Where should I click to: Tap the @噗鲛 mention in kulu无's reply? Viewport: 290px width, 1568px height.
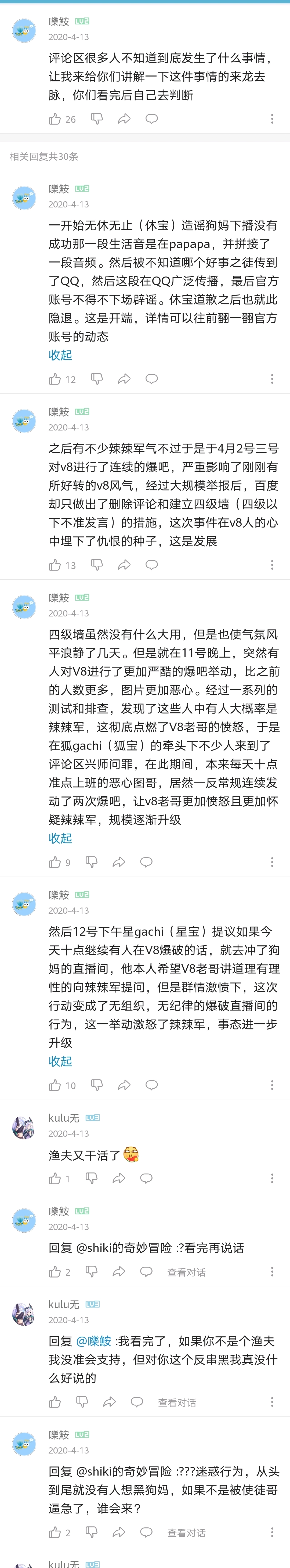click(94, 1341)
